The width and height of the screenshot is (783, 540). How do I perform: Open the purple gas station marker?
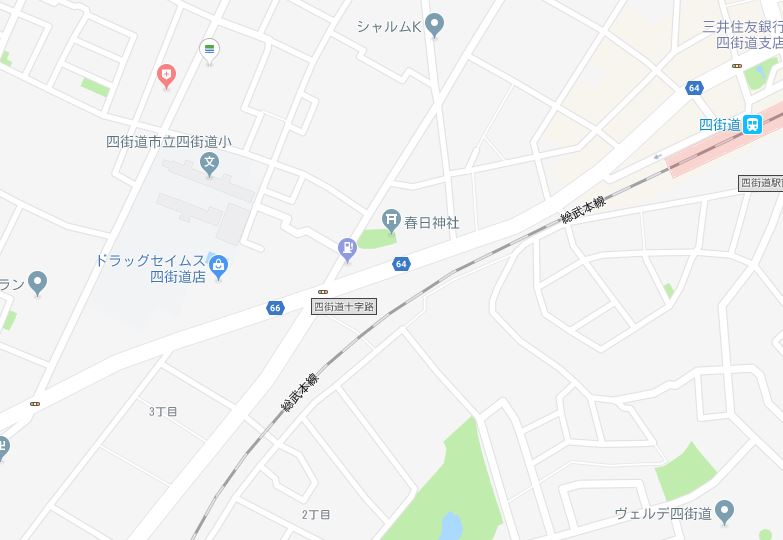(x=347, y=248)
